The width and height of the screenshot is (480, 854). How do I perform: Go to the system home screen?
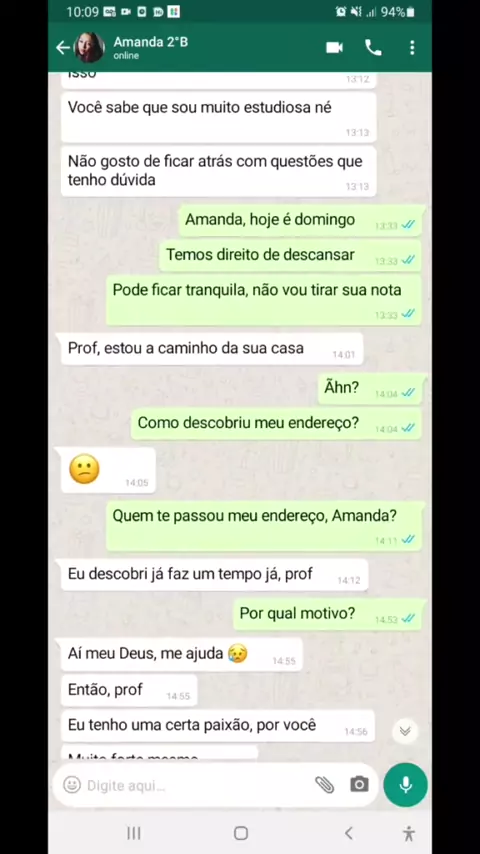(x=241, y=833)
